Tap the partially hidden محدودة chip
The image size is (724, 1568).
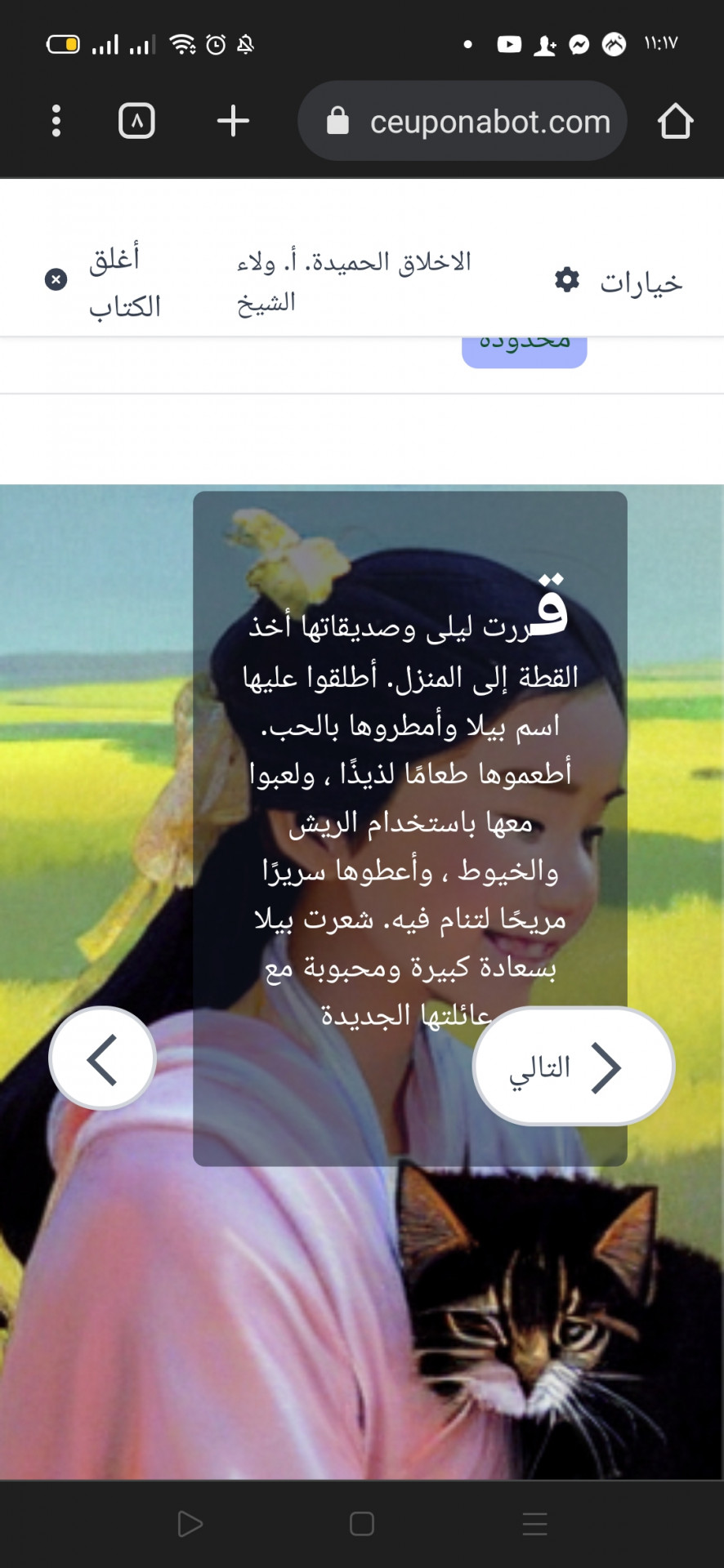[x=524, y=349]
